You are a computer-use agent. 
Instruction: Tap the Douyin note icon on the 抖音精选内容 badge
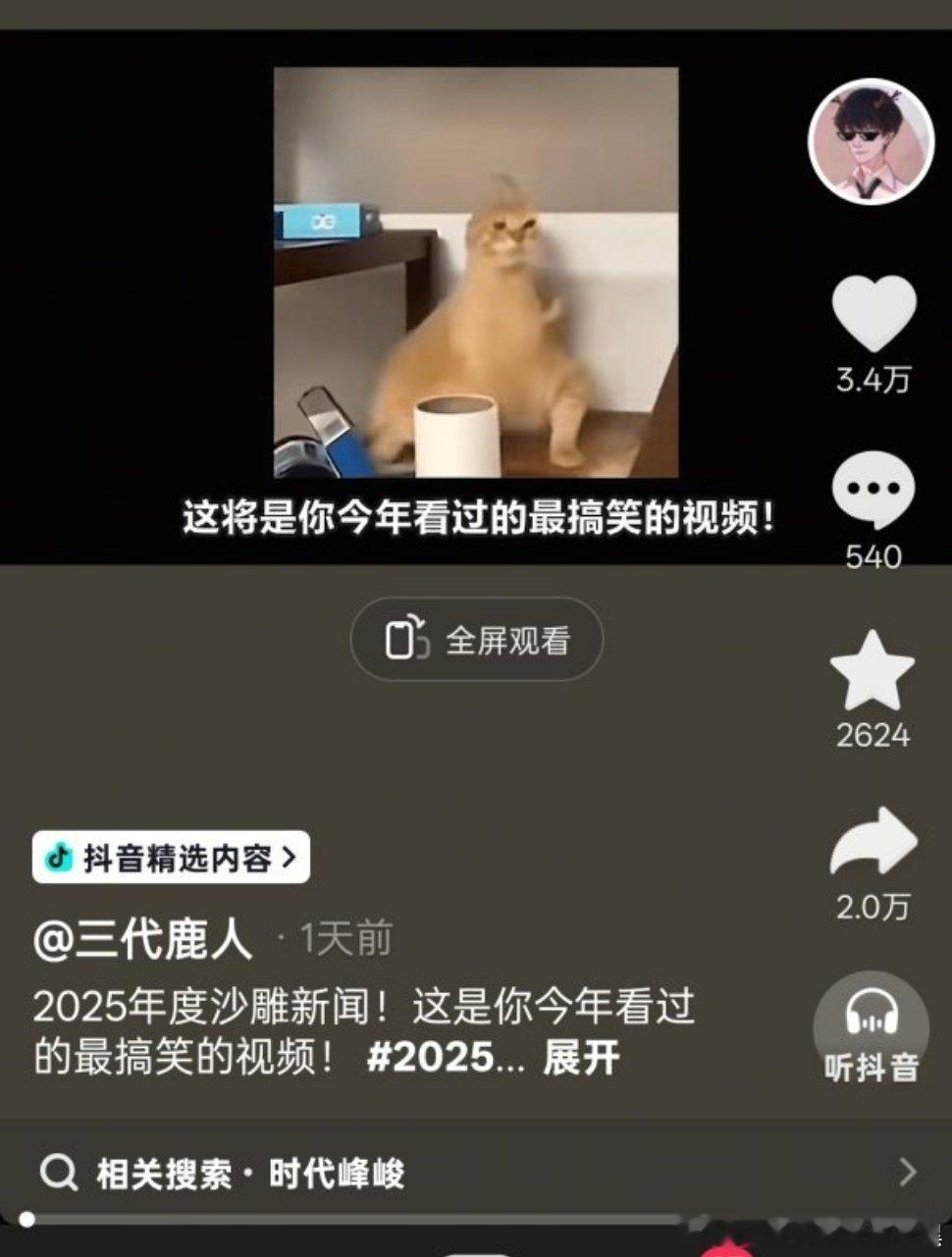(58, 858)
